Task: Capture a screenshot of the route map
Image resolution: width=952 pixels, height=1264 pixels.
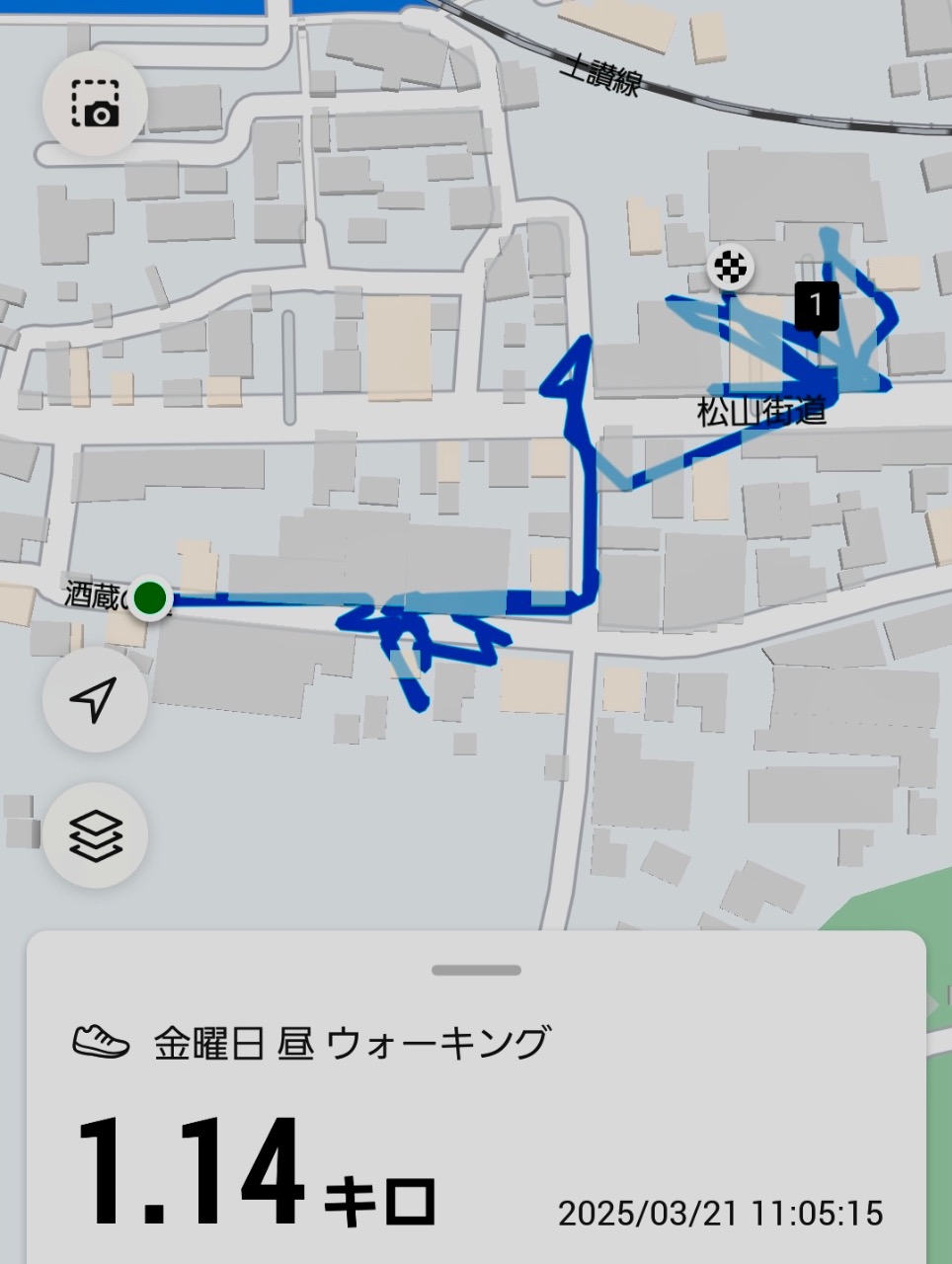Action: tap(95, 104)
